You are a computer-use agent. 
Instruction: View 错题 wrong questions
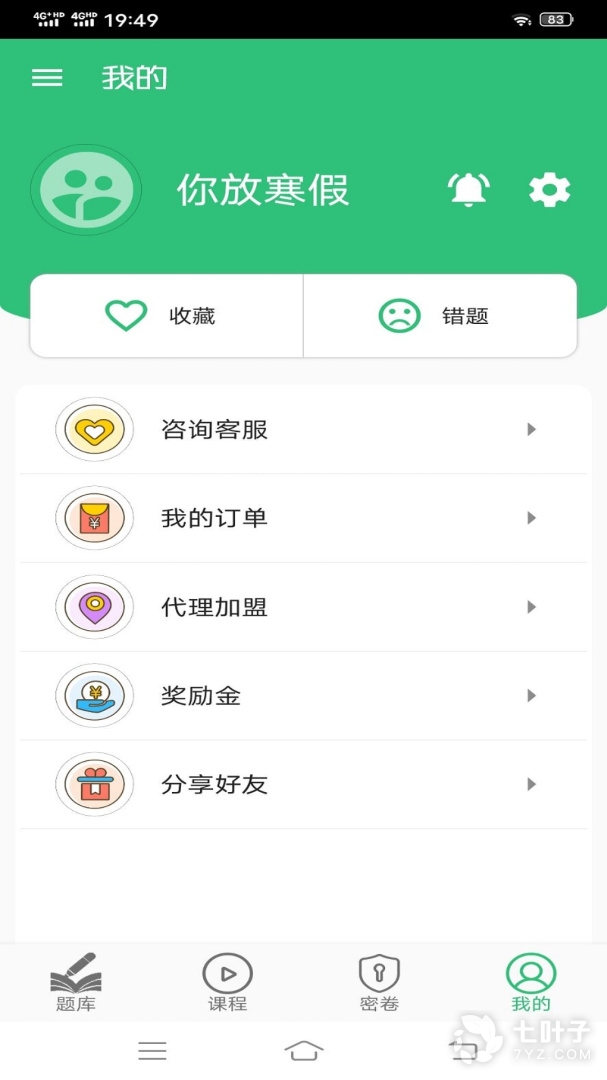tap(440, 316)
